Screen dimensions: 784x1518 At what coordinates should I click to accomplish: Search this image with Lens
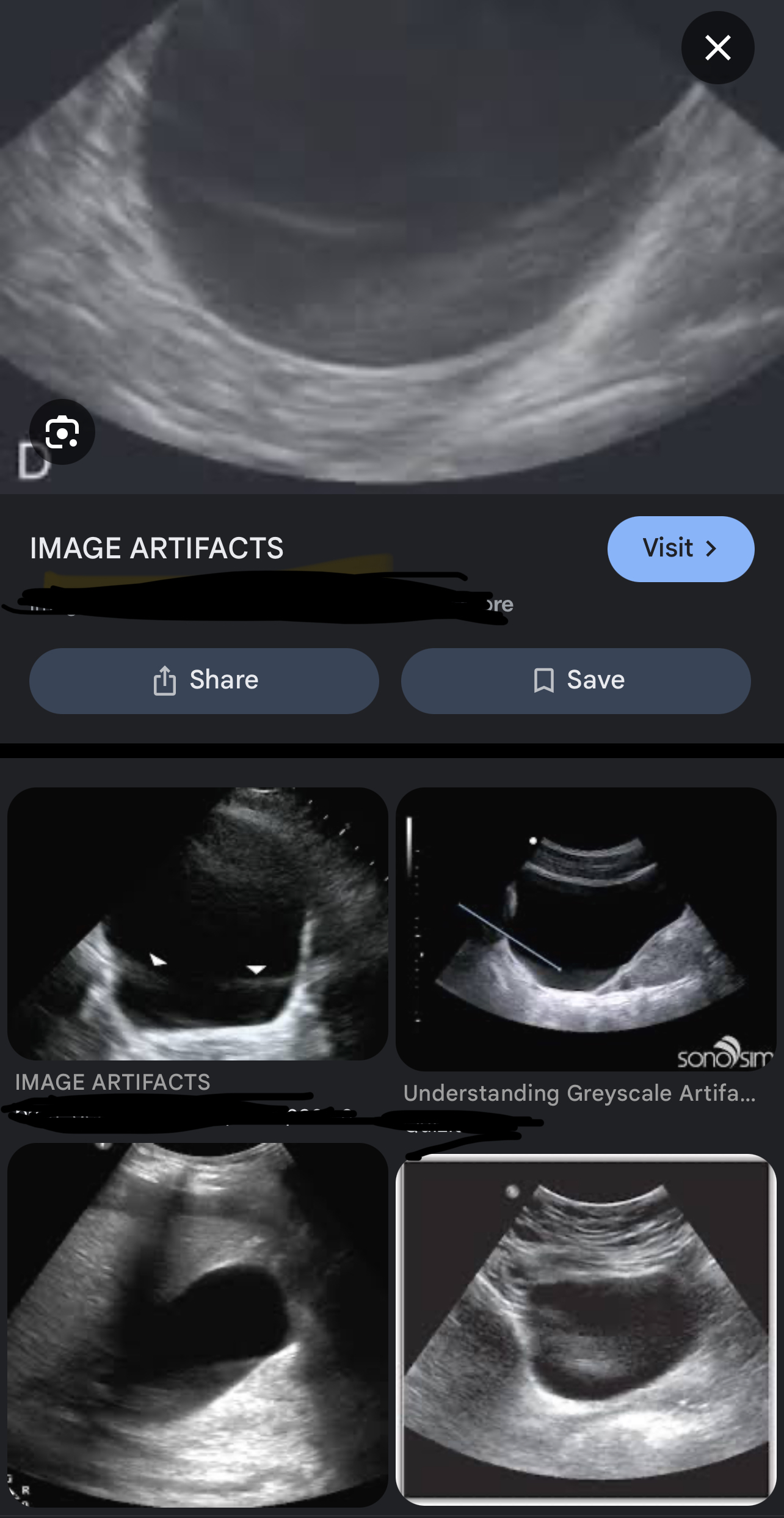(x=62, y=432)
